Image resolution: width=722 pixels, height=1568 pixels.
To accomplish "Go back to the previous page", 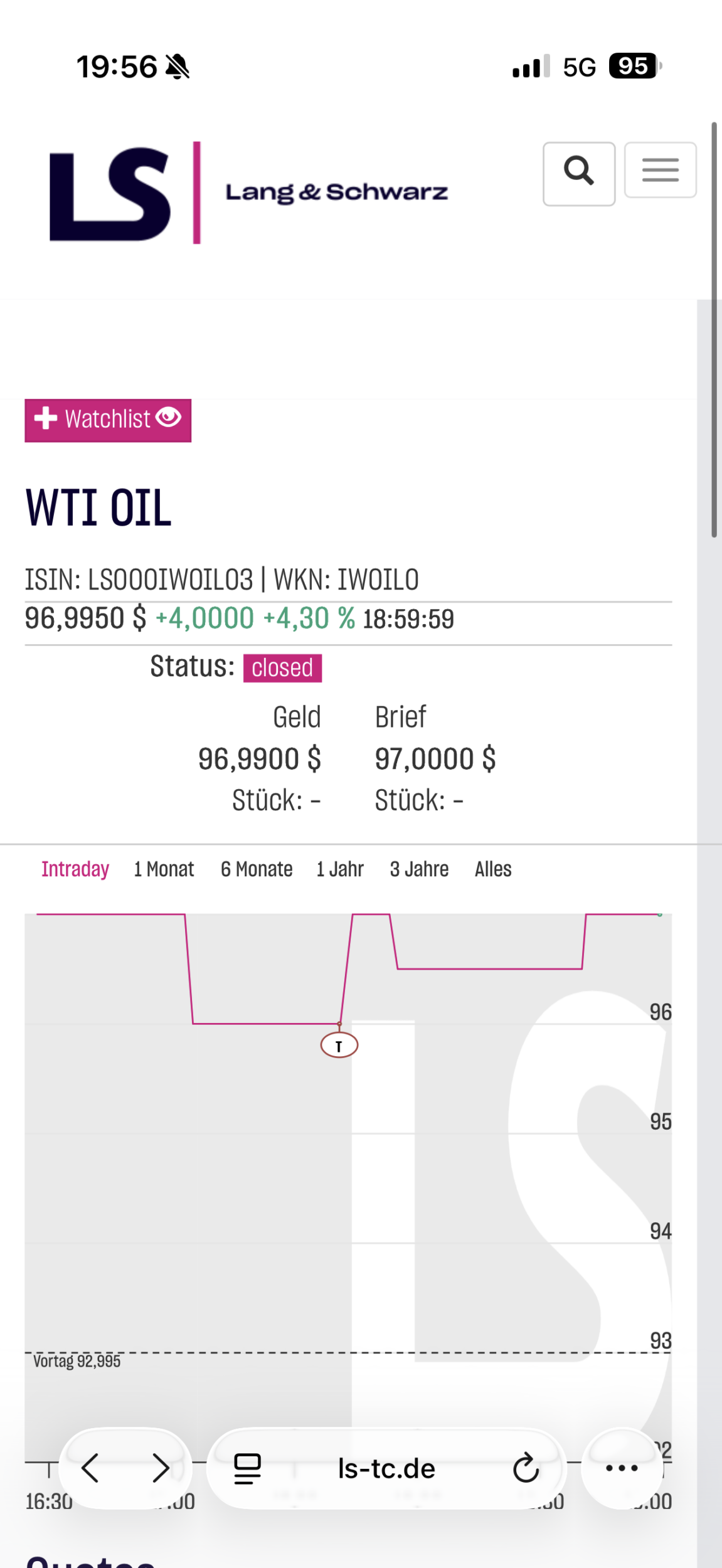I will point(91,1468).
